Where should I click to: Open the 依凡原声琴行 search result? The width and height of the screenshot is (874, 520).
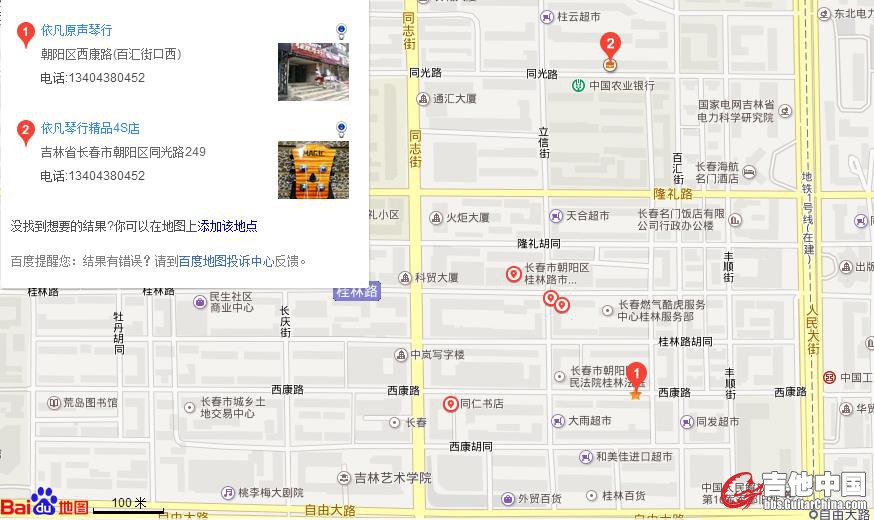point(76,31)
